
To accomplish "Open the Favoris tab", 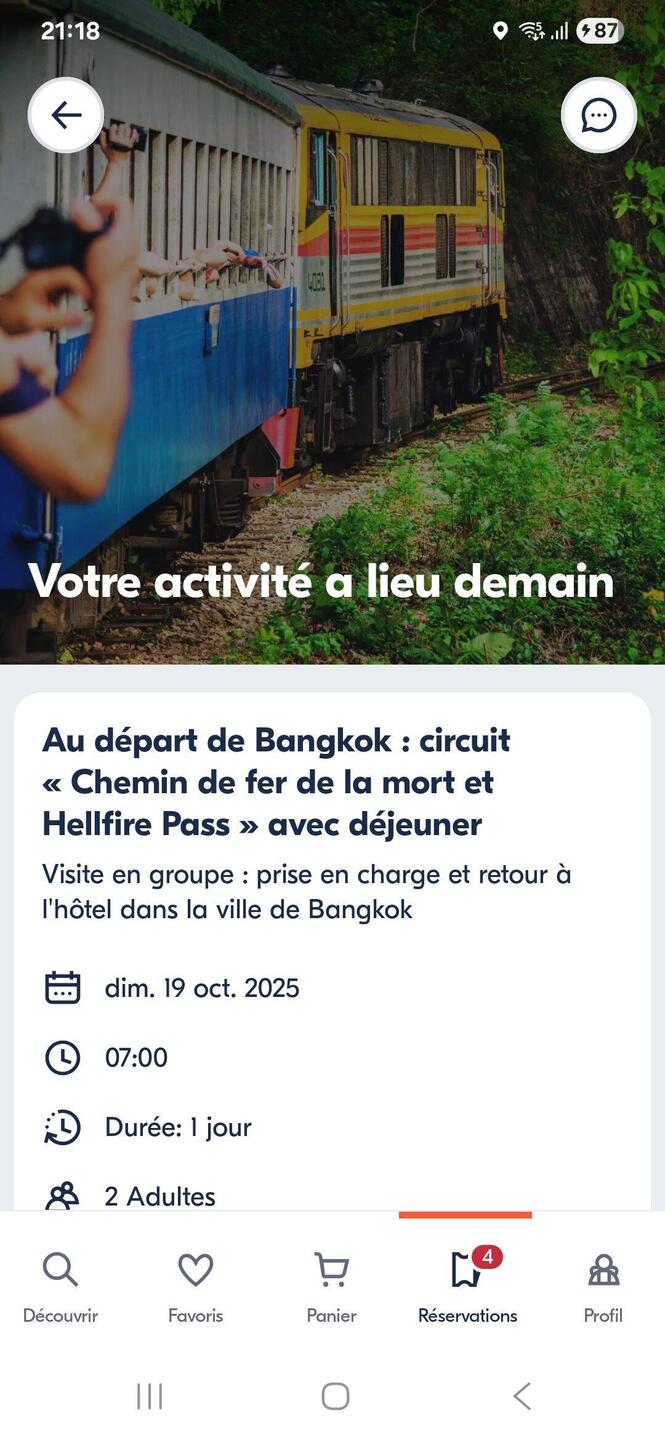I will pyautogui.click(x=195, y=1286).
